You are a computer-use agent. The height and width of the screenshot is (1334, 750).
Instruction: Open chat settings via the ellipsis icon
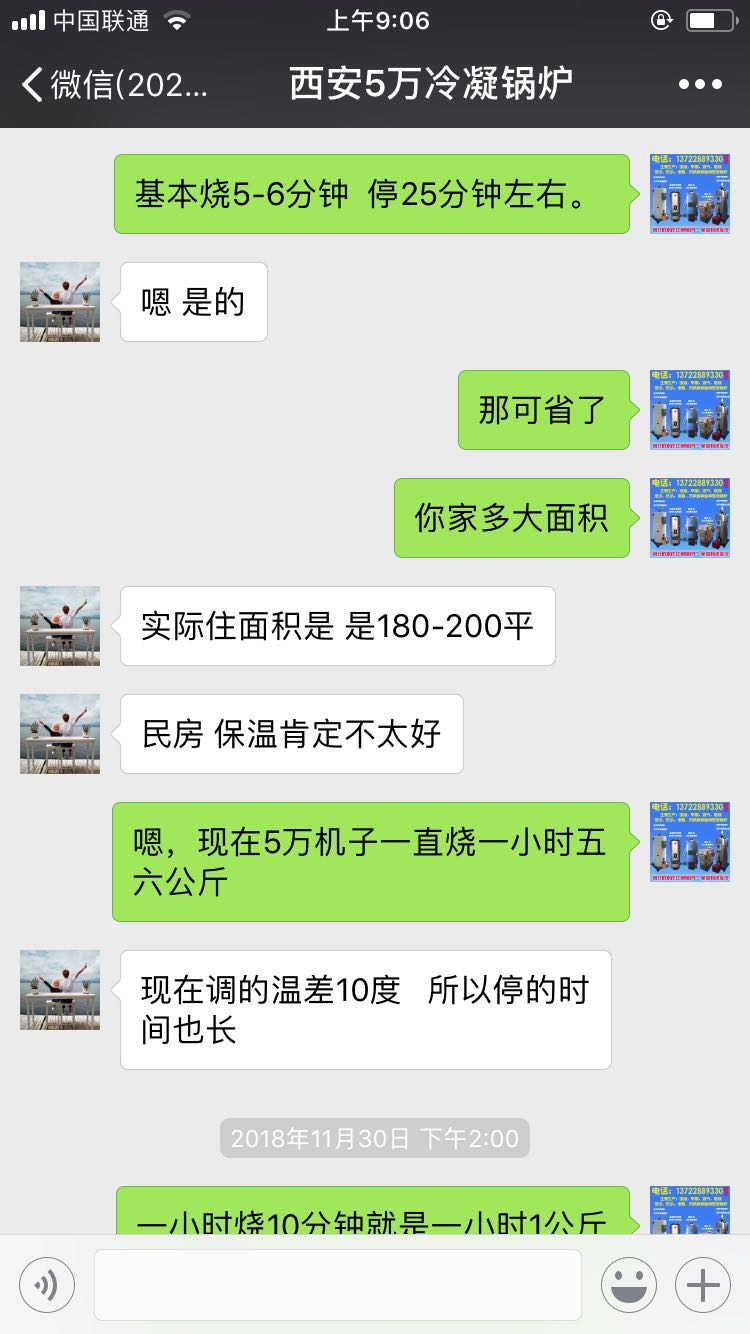pyautogui.click(x=700, y=84)
